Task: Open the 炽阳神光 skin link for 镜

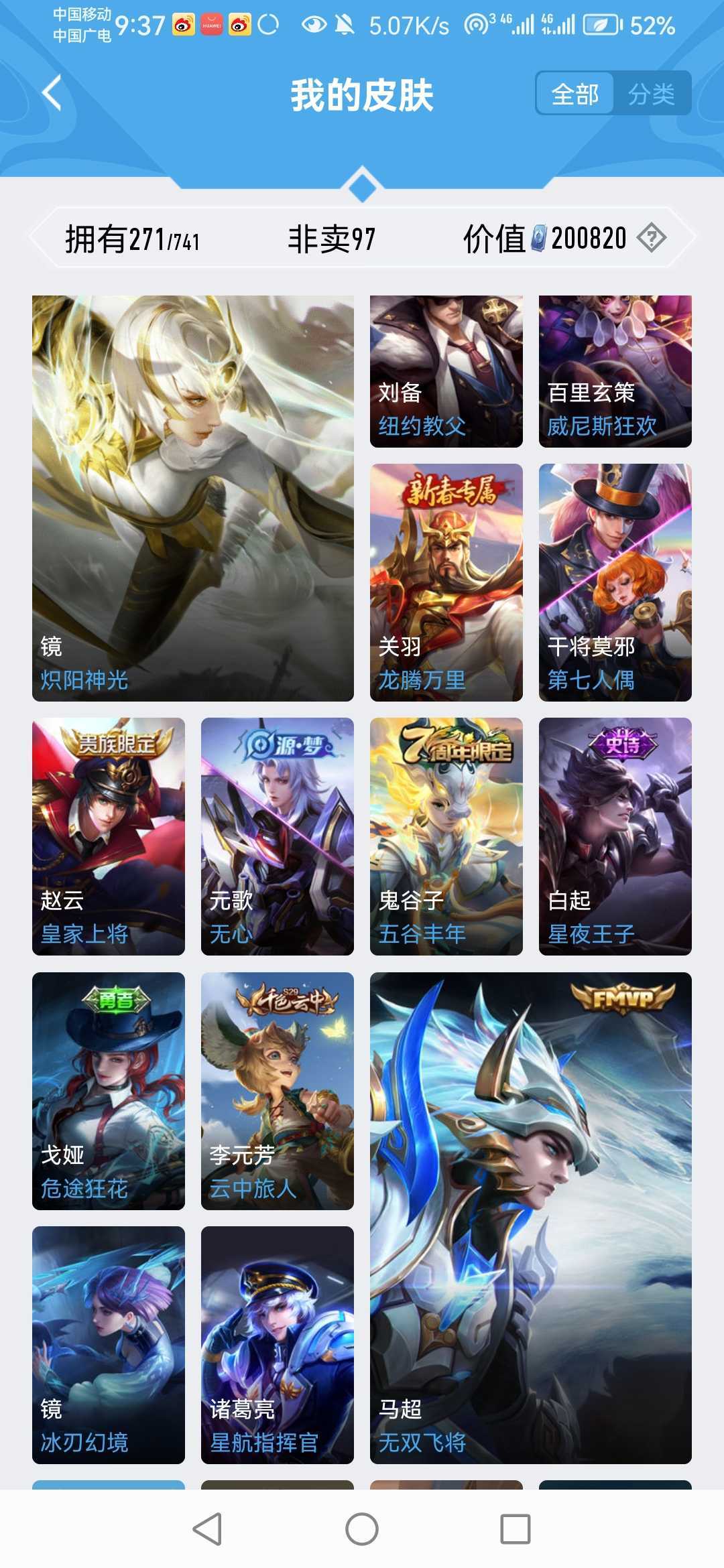Action: [x=85, y=682]
